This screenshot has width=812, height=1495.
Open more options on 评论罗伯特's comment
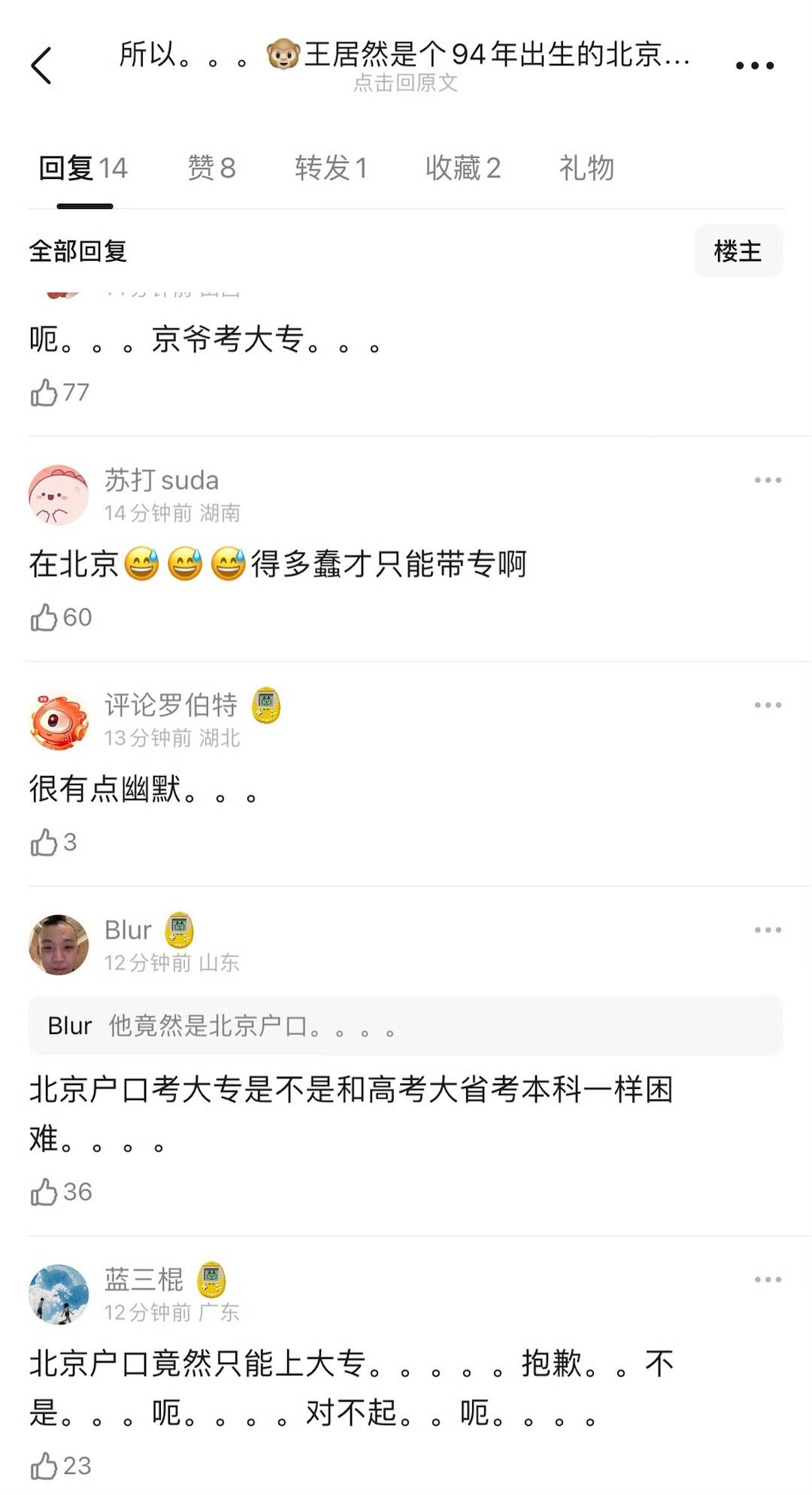(768, 705)
